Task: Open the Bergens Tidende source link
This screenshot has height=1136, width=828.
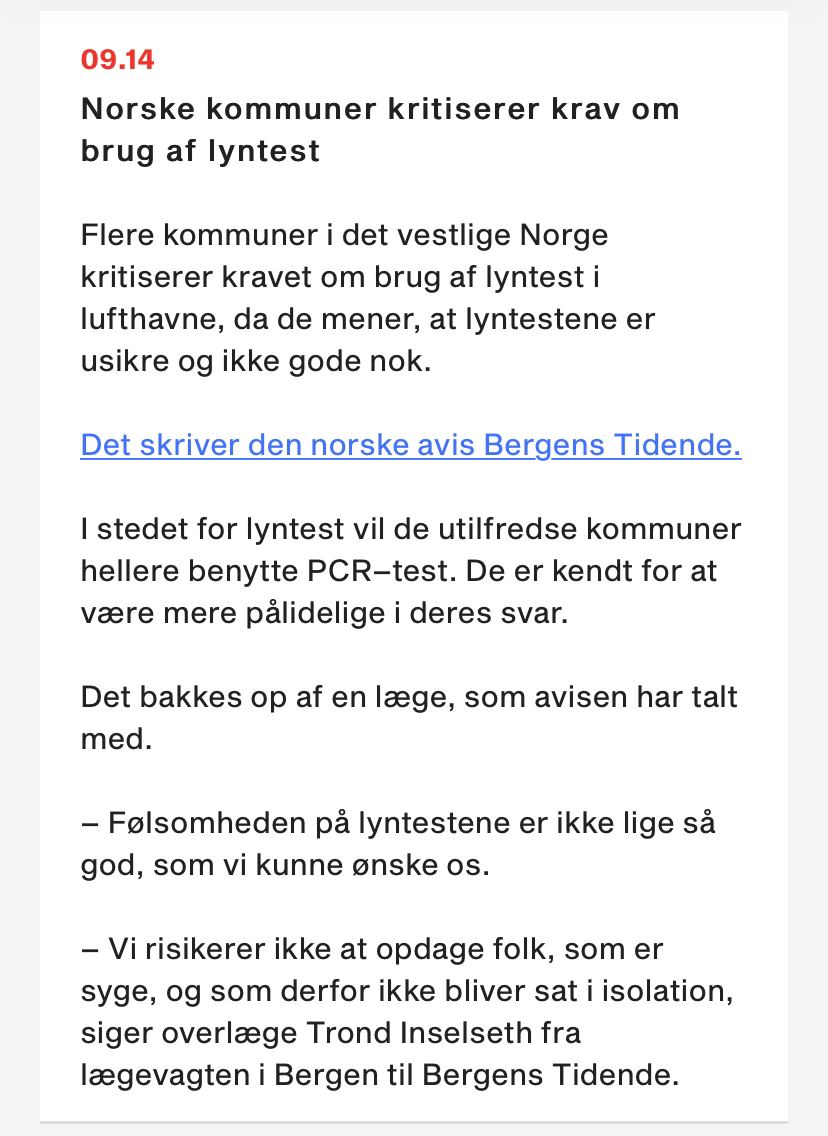Action: [411, 444]
